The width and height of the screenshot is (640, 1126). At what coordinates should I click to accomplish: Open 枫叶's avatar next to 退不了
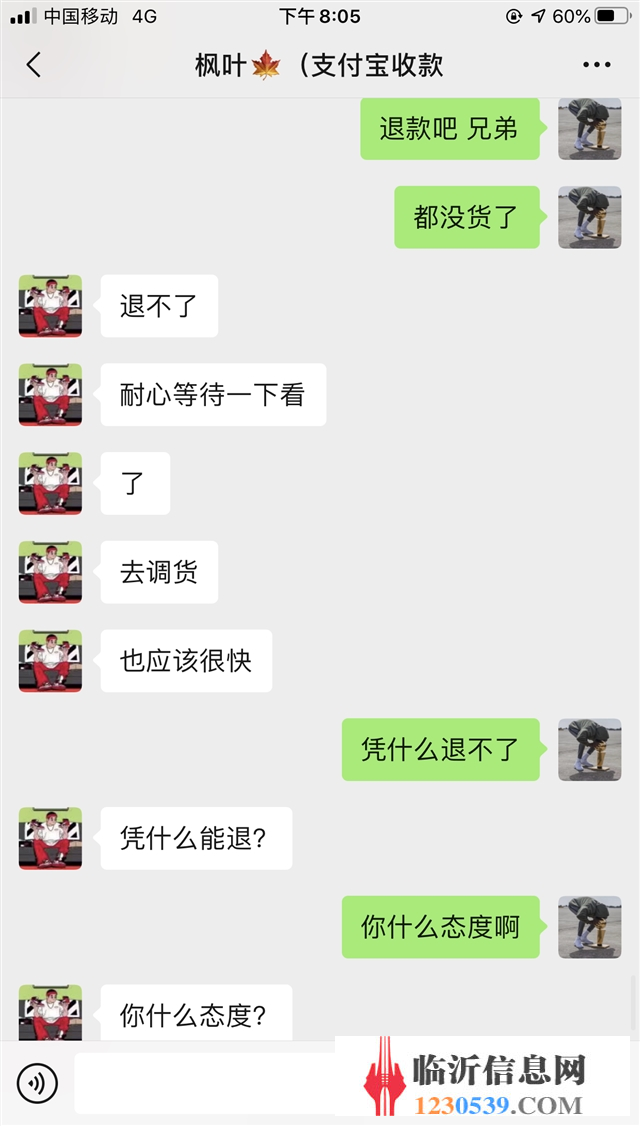[50, 306]
